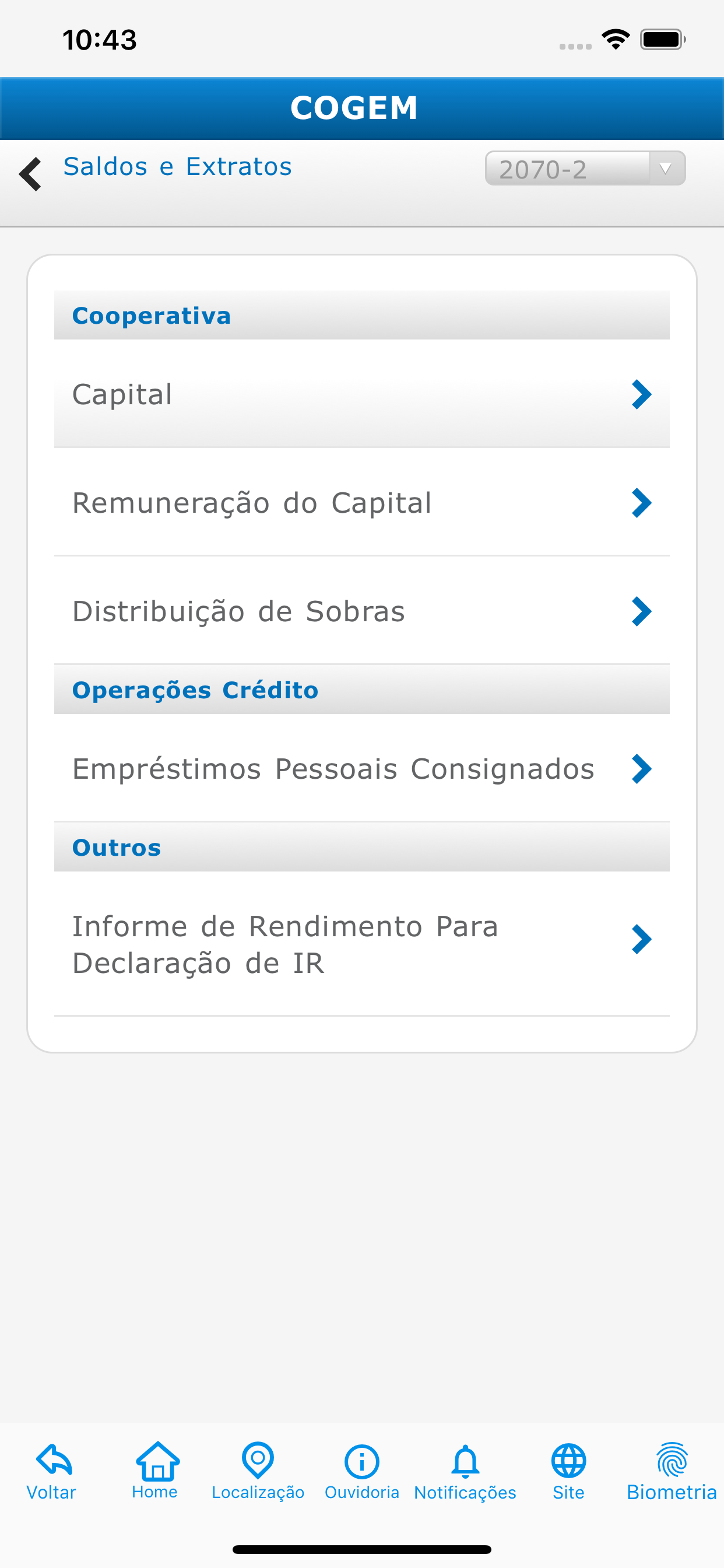724x1568 pixels.
Task: Open the Ouvidoria tab
Action: click(x=362, y=1471)
